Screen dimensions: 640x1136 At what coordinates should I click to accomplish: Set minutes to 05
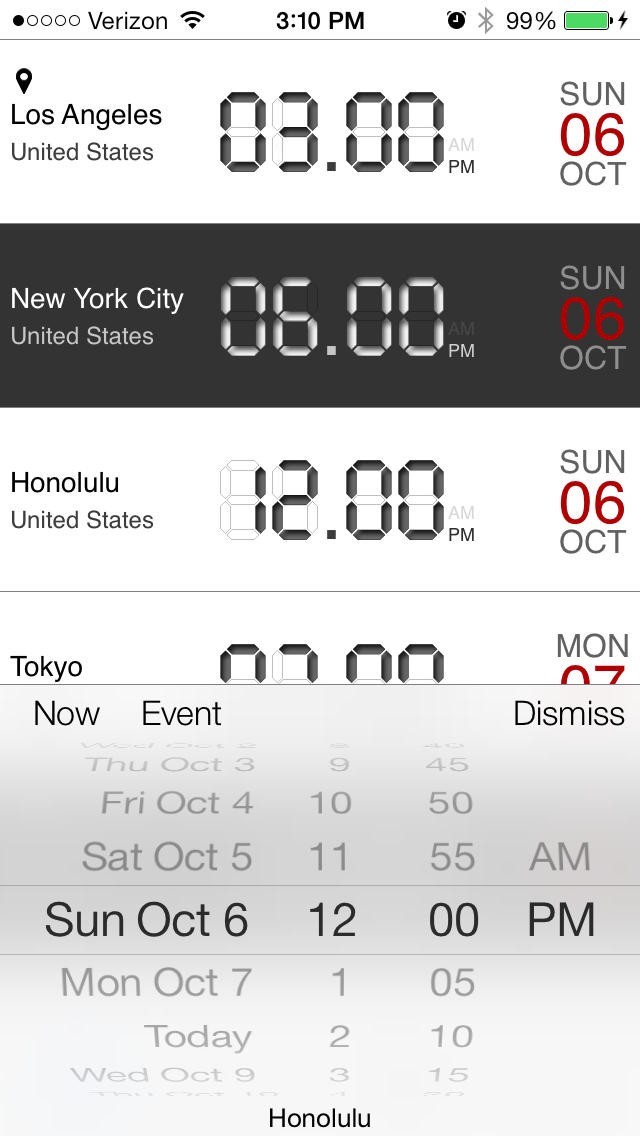pyautogui.click(x=452, y=982)
